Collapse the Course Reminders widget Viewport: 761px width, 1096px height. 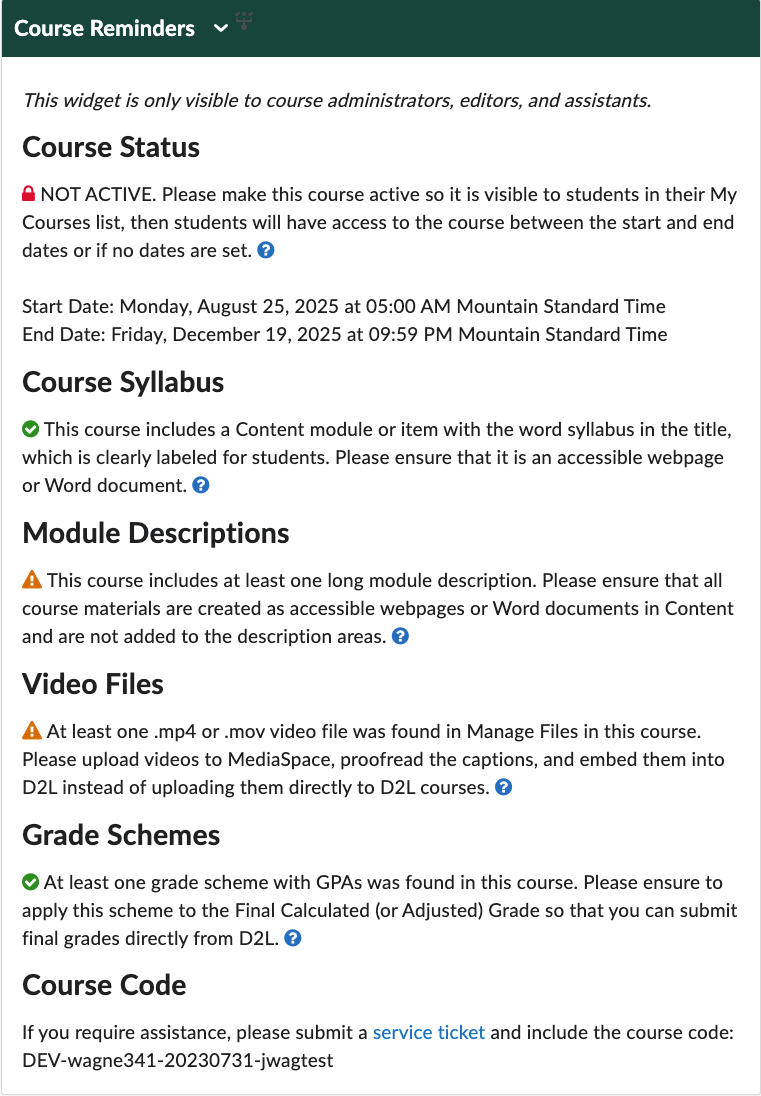(x=221, y=29)
